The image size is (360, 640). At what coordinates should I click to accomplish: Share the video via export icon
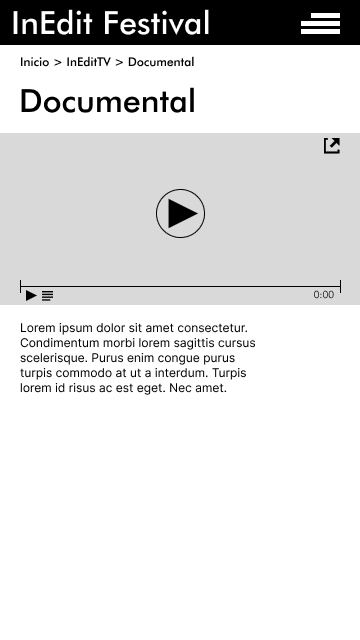pyautogui.click(x=332, y=146)
